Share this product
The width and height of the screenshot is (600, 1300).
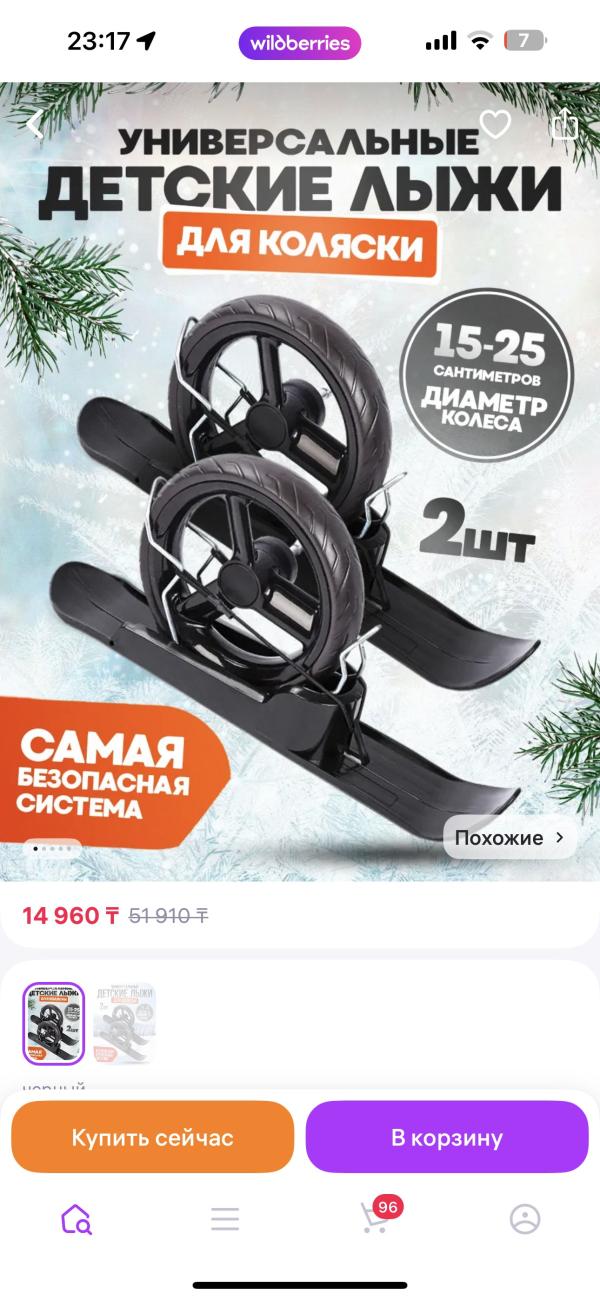click(565, 123)
